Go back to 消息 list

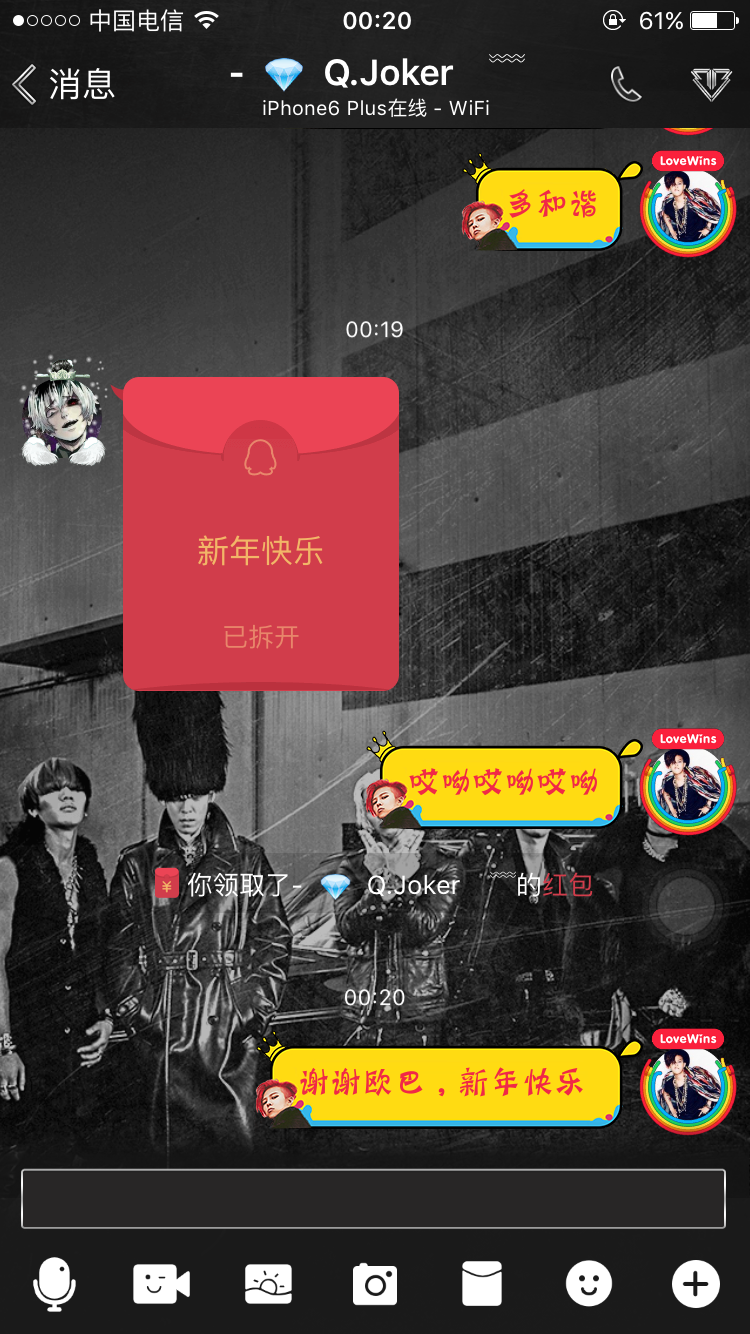62,84
